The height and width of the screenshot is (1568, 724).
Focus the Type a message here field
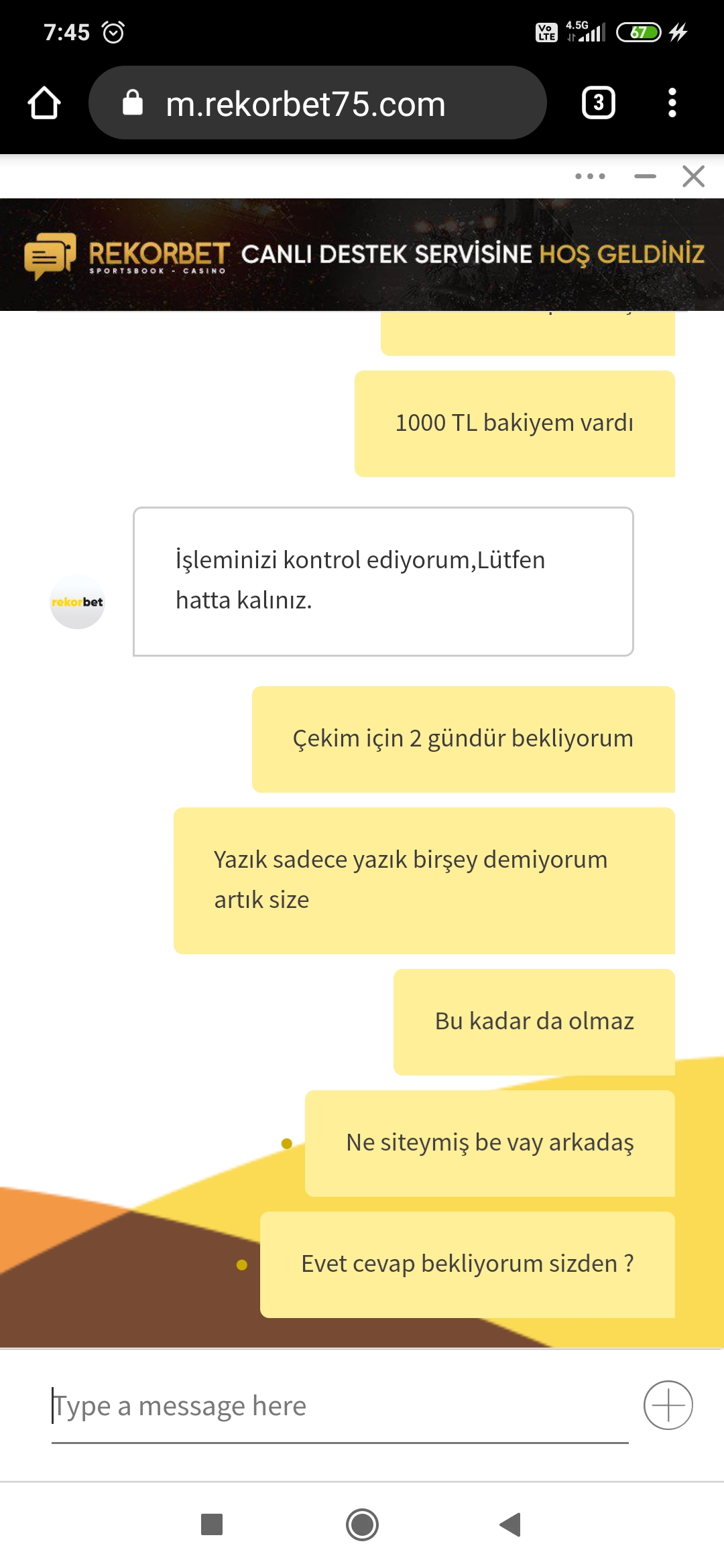click(x=340, y=1406)
